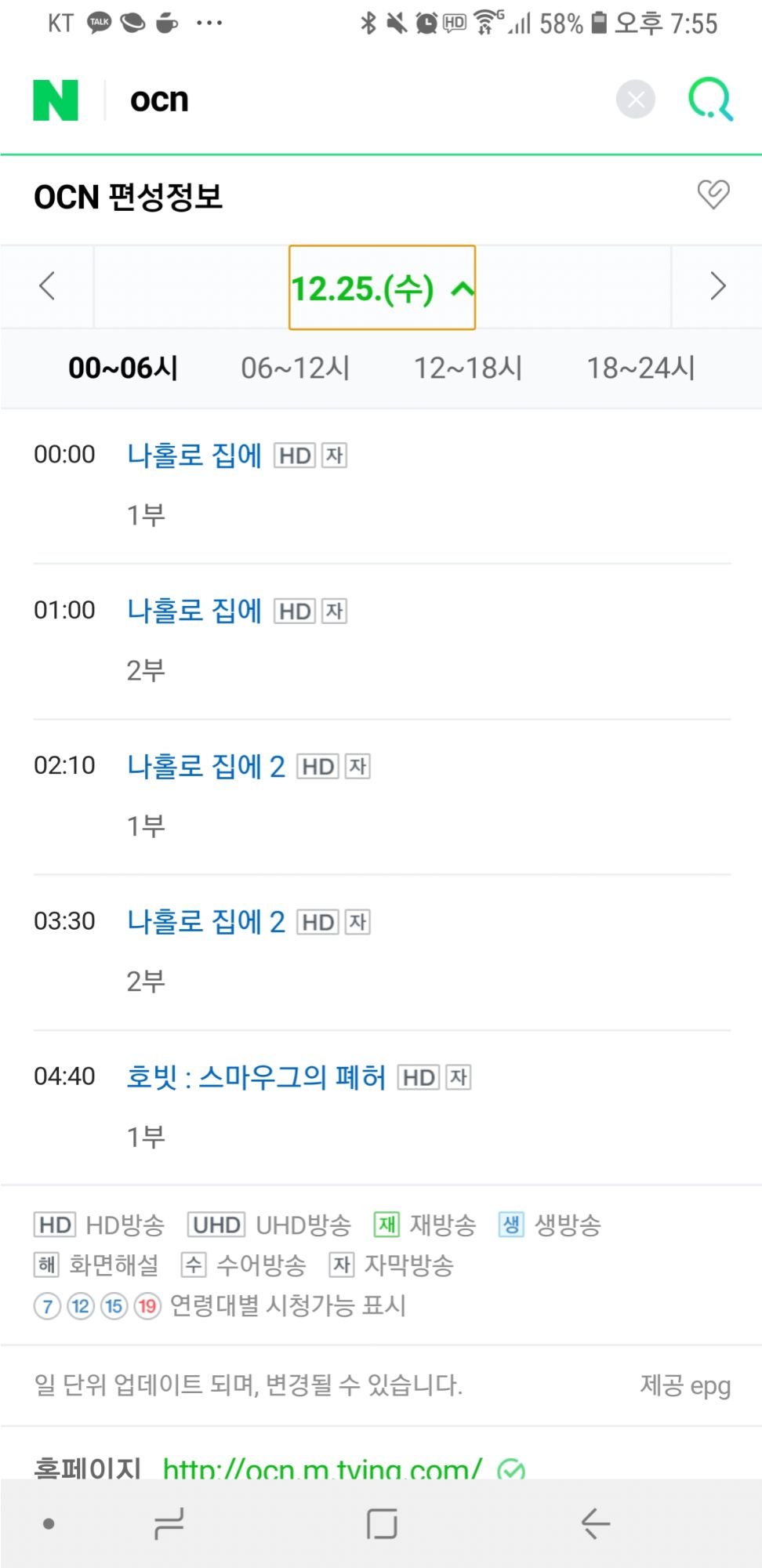This screenshot has height=1568, width=762.
Task: Open 나홀로 집에 2 at 03:30
Action: tap(206, 921)
